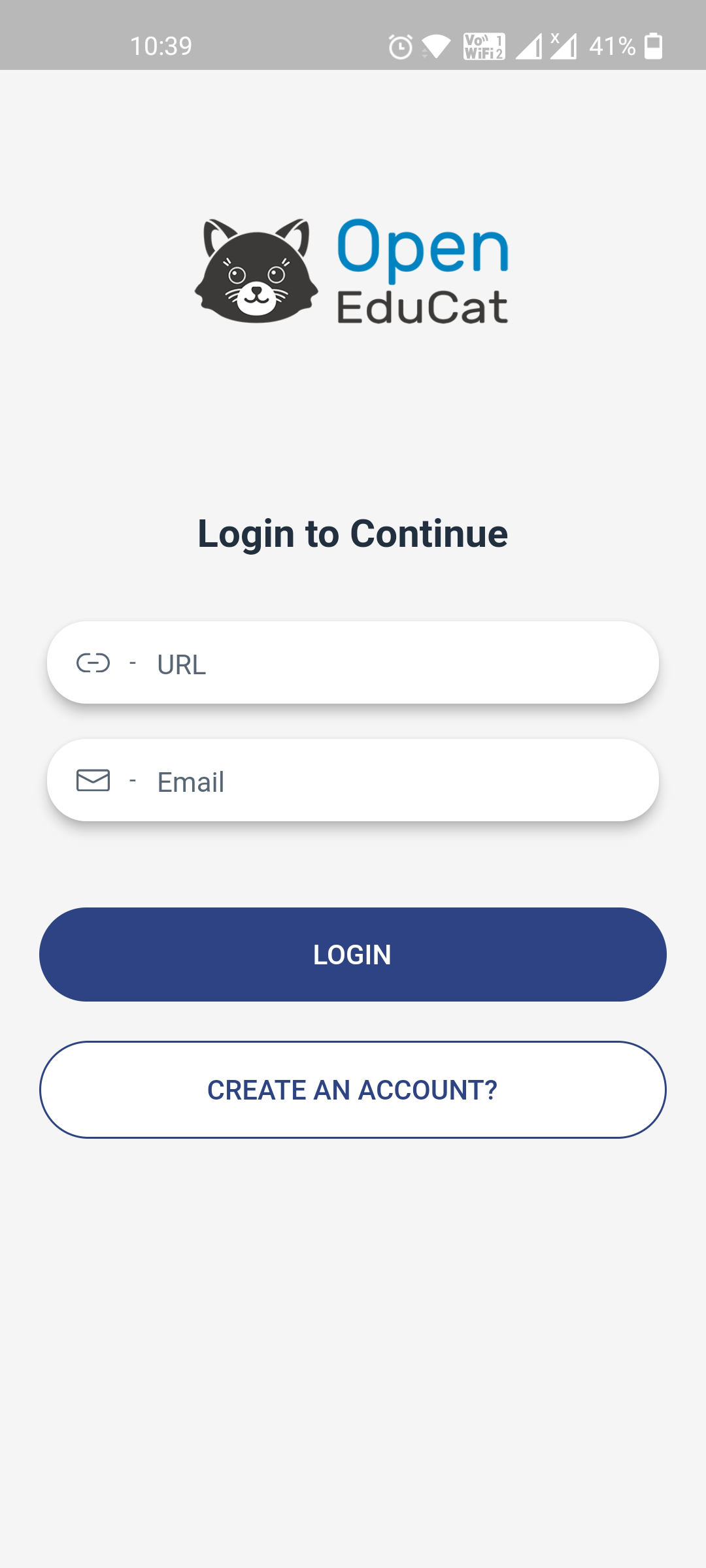Tap the URL input field
Image resolution: width=706 pixels, height=1568 pixels.
click(353, 662)
